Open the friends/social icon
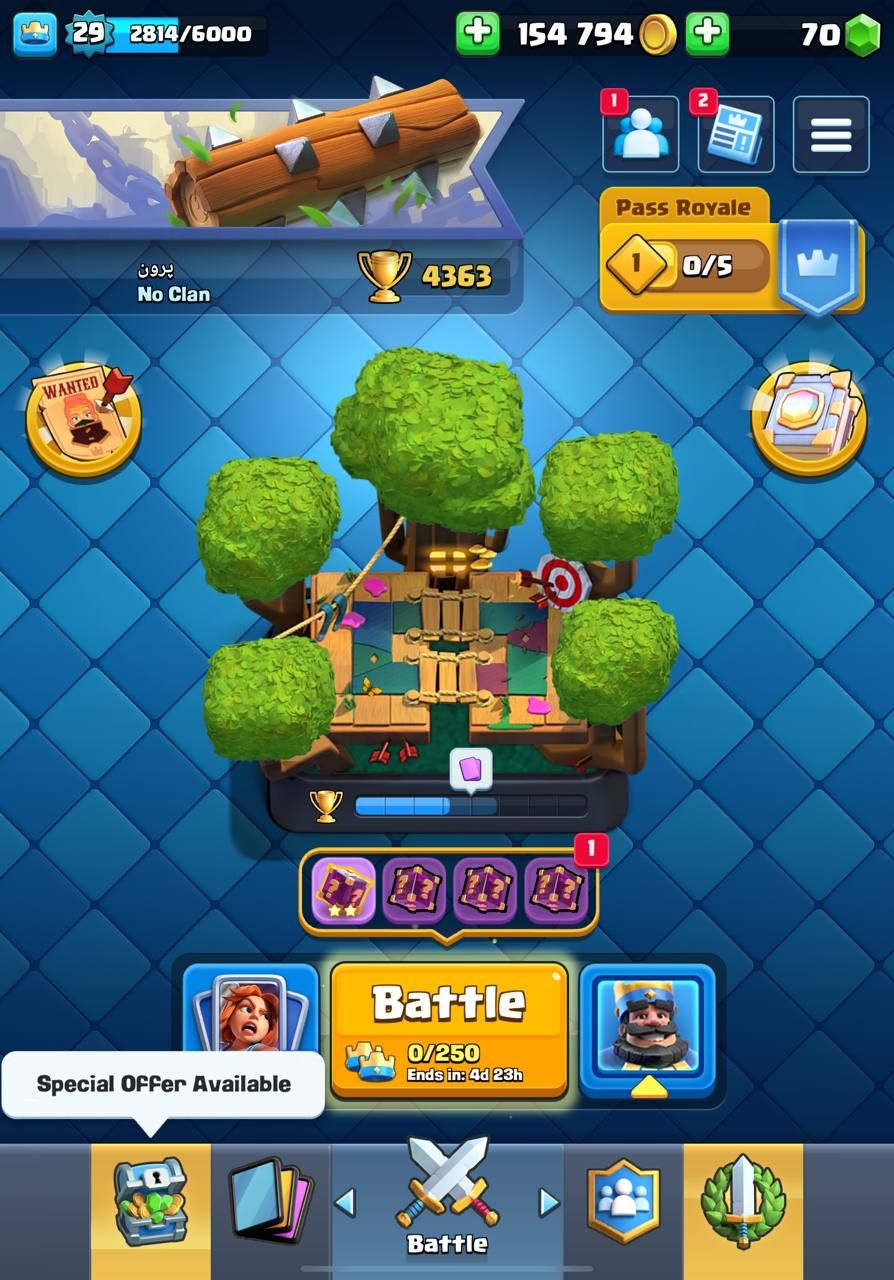The width and height of the screenshot is (894, 1280). [x=640, y=134]
